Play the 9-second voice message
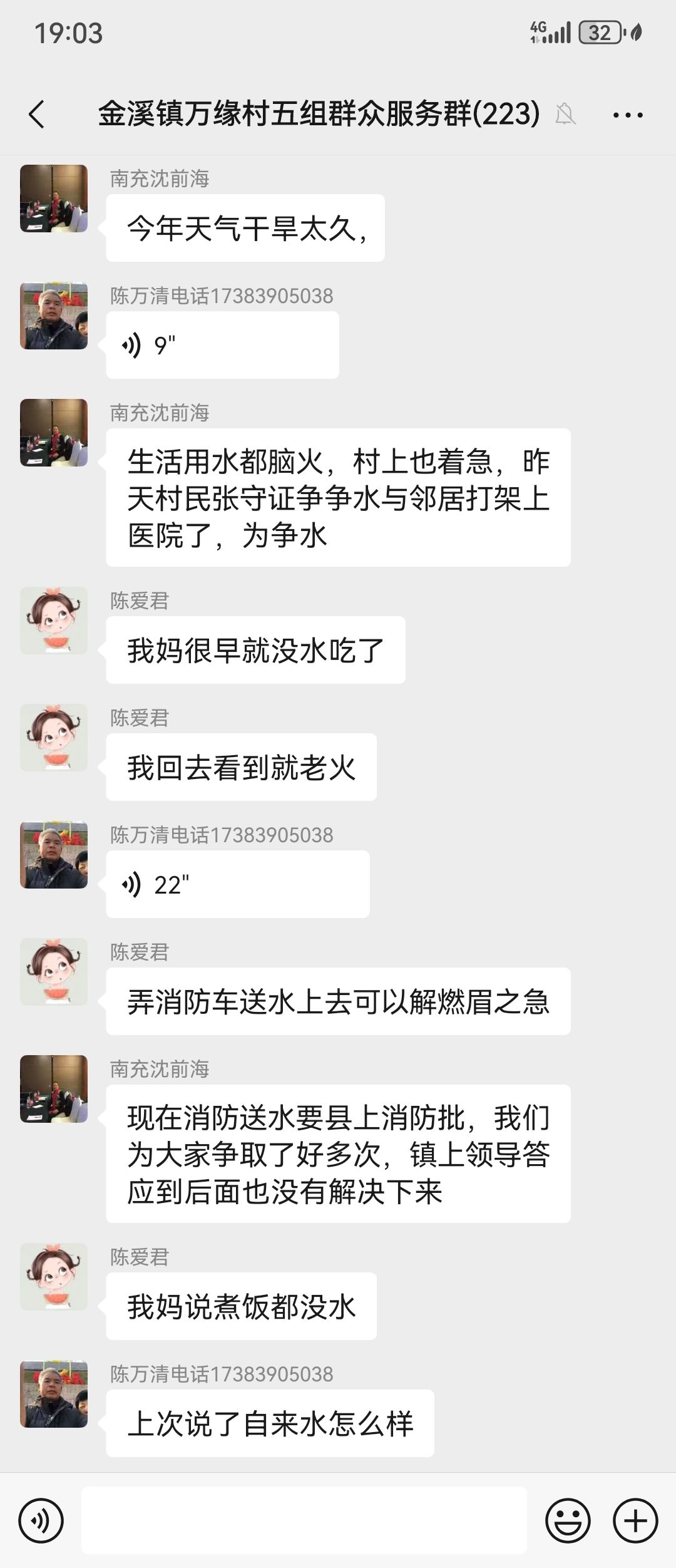The width and height of the screenshot is (676, 1568). (x=222, y=345)
